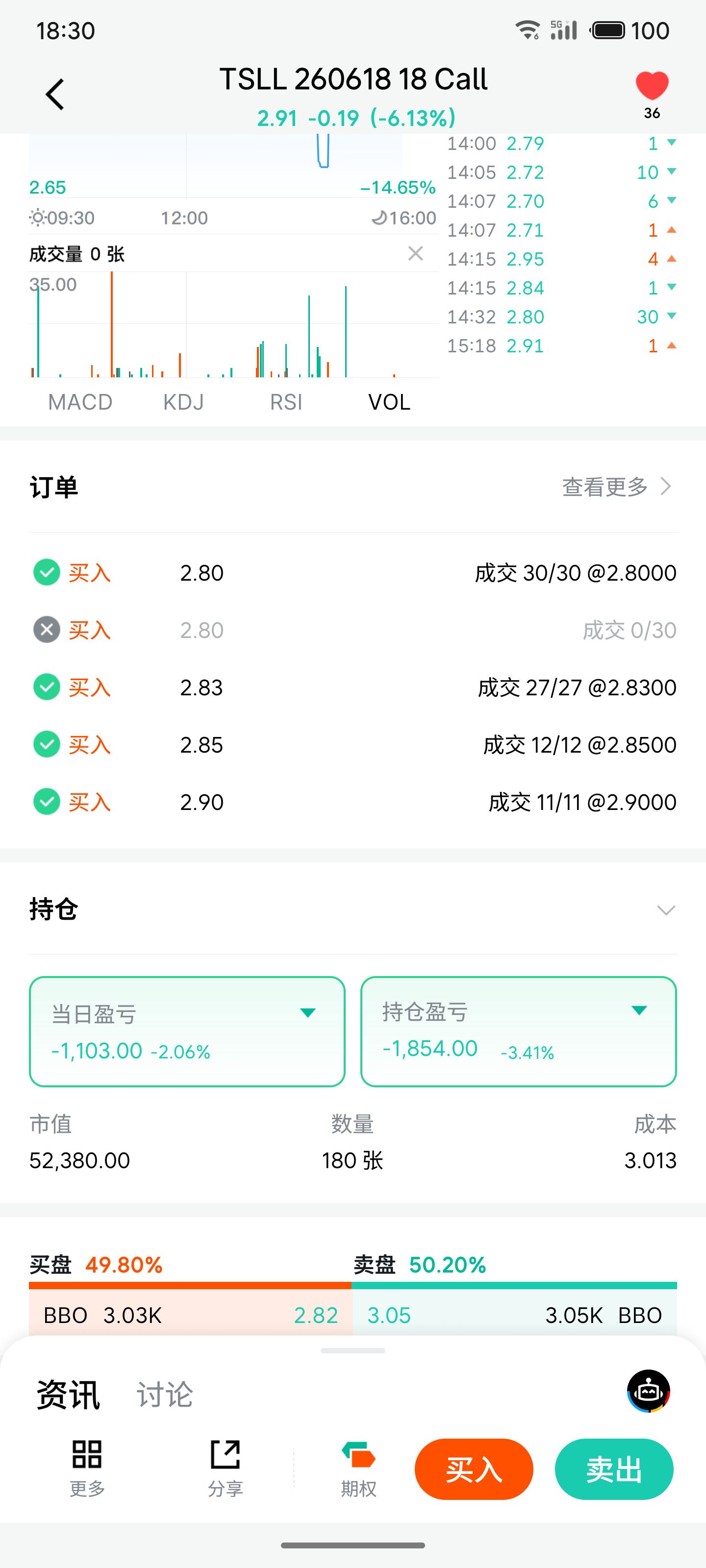Open the 持仓盈亏 dropdown
Viewport: 706px width, 1568px height.
639,1010
